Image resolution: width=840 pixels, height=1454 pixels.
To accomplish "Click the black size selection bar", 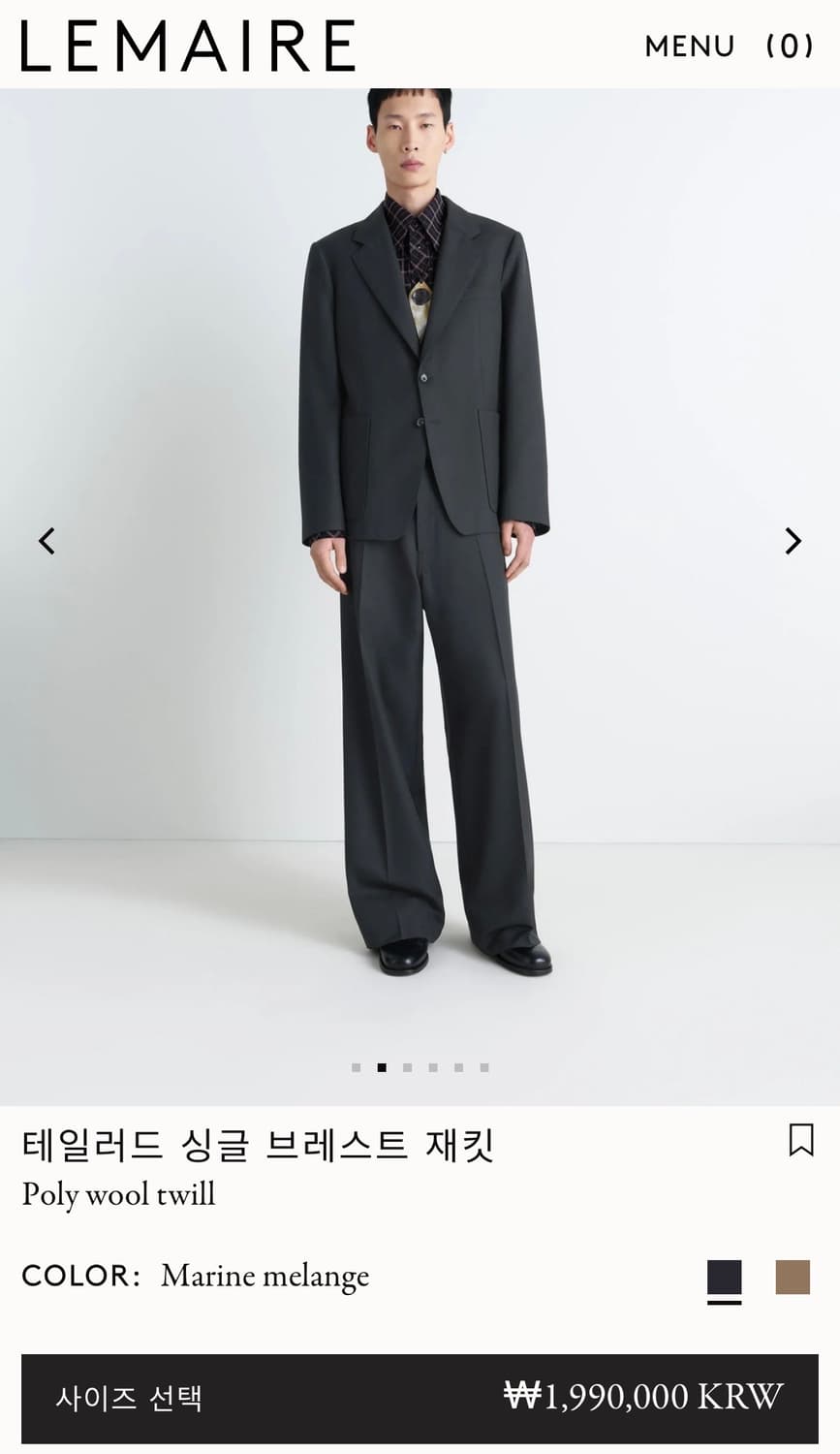I will (420, 1399).
